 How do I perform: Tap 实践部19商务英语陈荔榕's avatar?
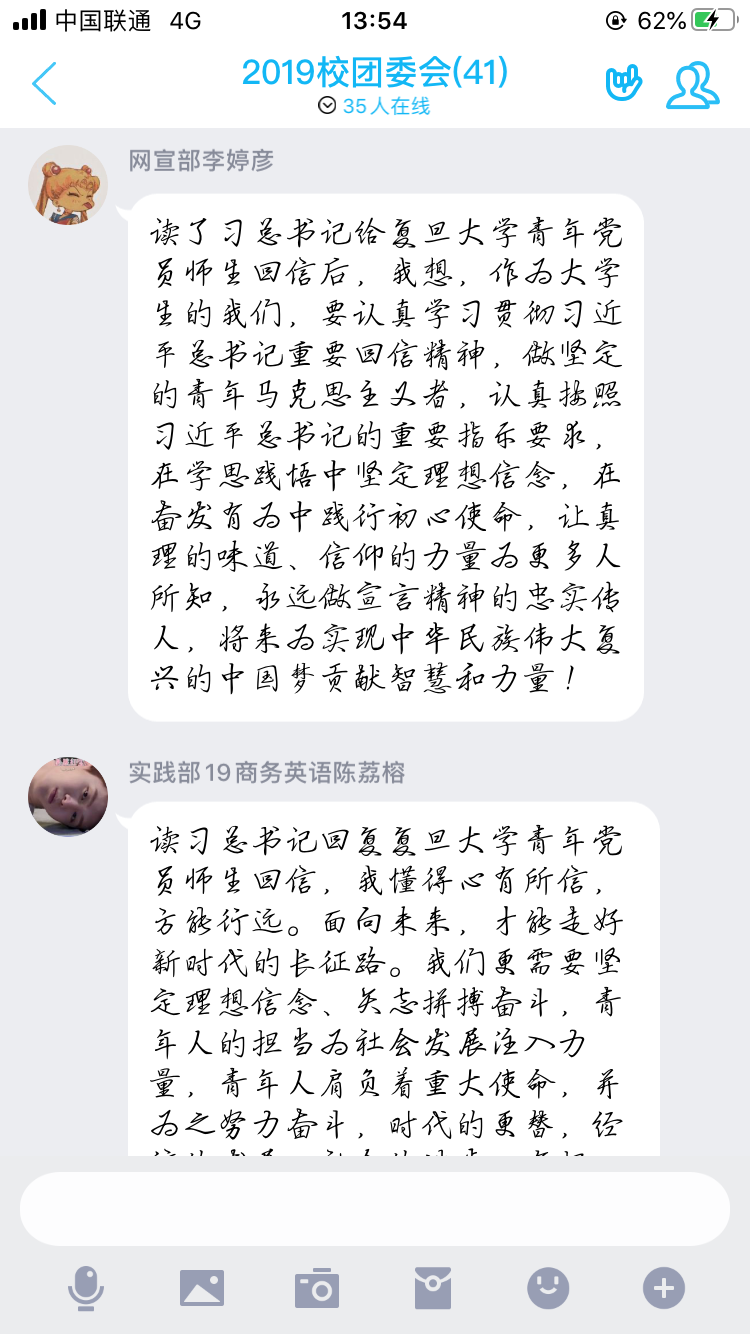pos(67,796)
